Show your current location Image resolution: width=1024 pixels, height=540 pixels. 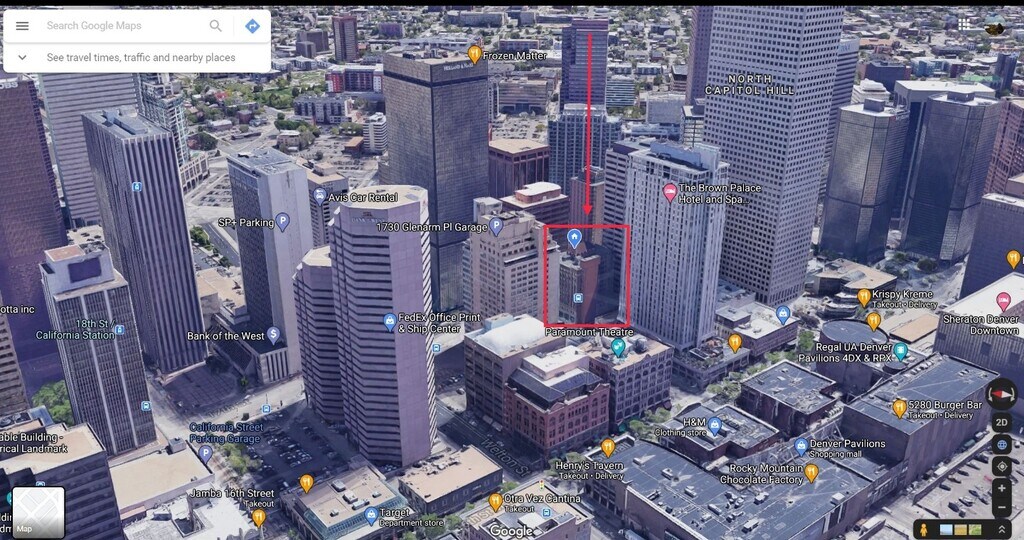[x=1001, y=466]
